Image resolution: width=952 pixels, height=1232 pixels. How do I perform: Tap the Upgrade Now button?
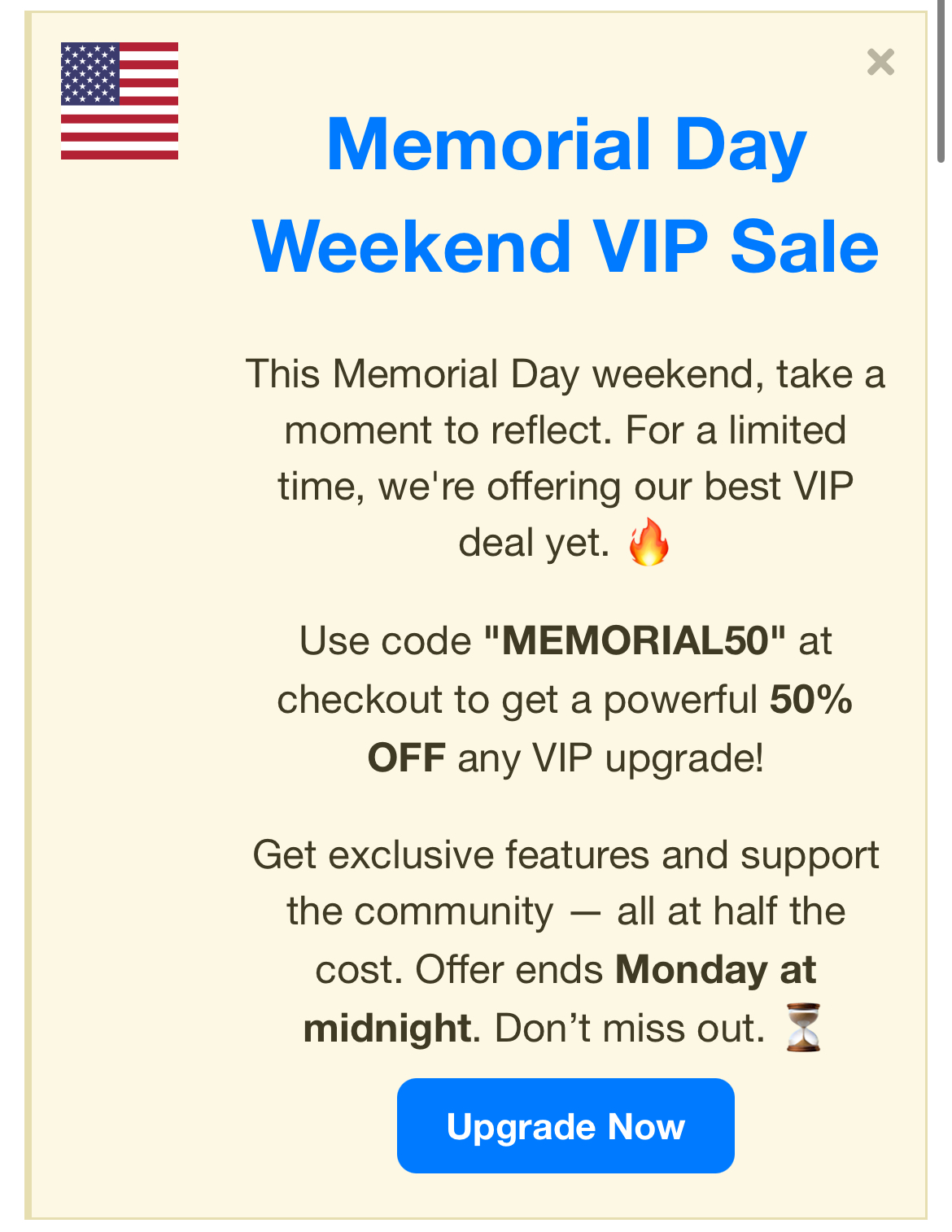pyautogui.click(x=566, y=1125)
